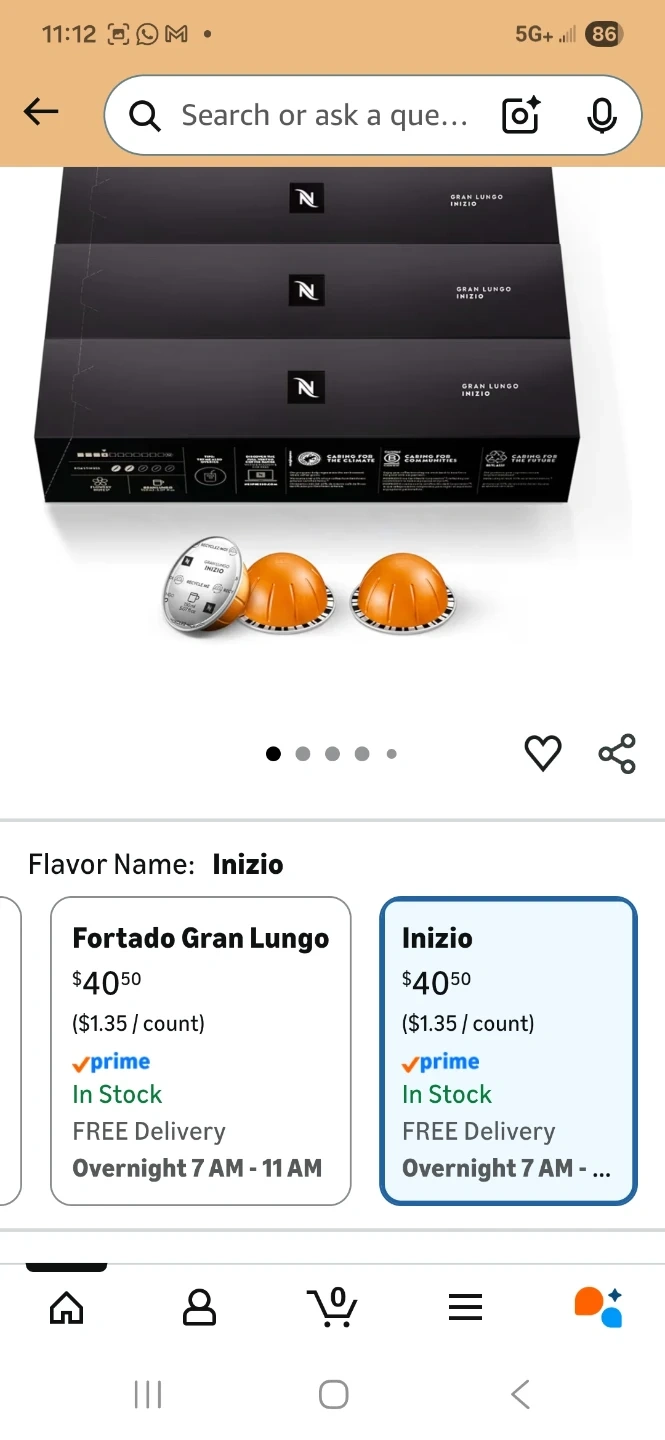This screenshot has height=1440, width=665.
Task: Go back using the arrow icon
Action: [41, 113]
